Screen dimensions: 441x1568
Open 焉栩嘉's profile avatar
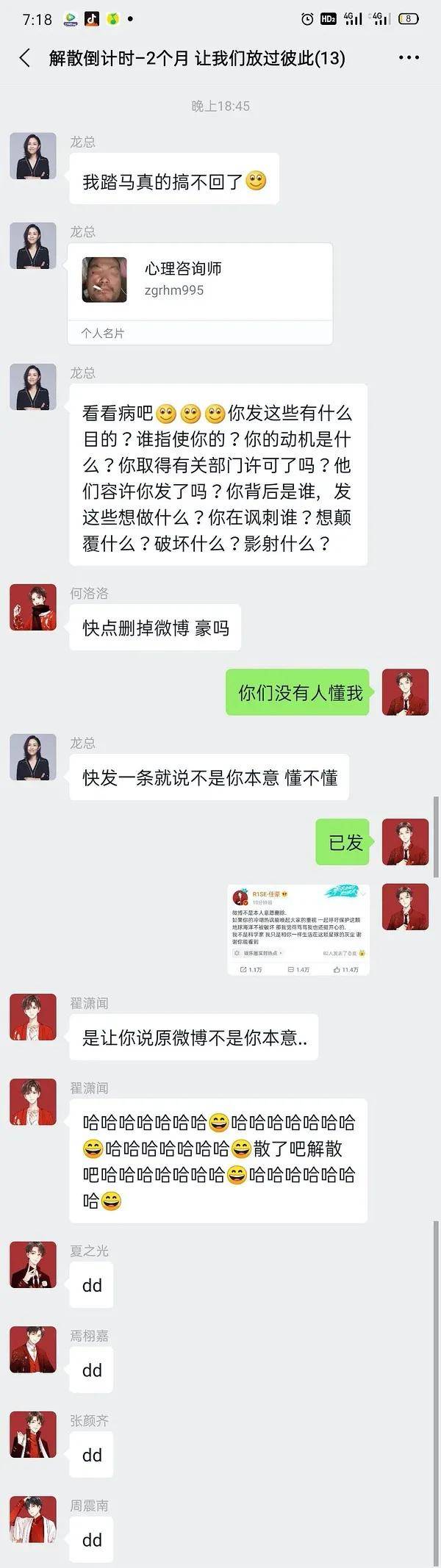point(33,1349)
